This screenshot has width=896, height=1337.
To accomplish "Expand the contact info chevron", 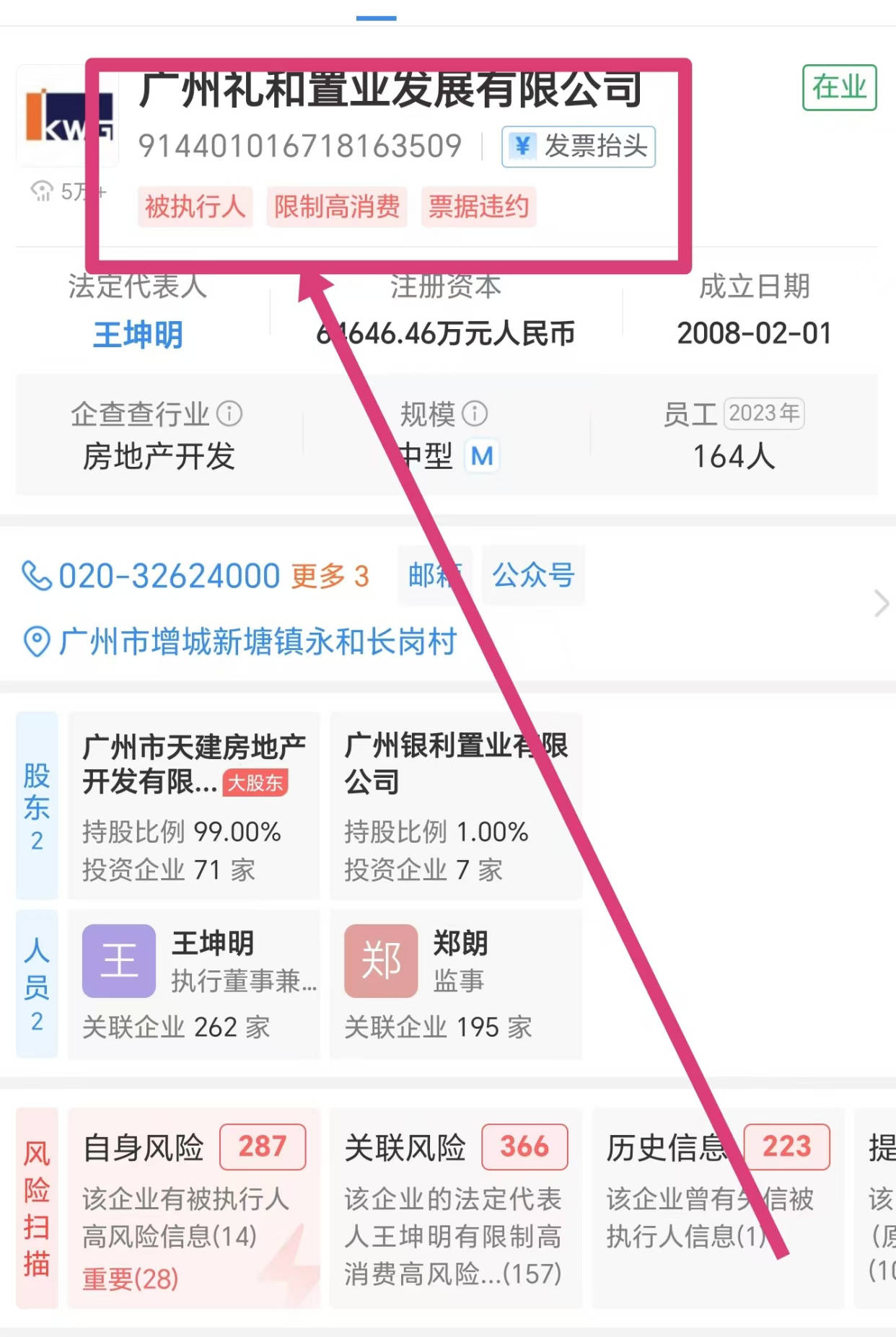I will pyautogui.click(x=881, y=603).
